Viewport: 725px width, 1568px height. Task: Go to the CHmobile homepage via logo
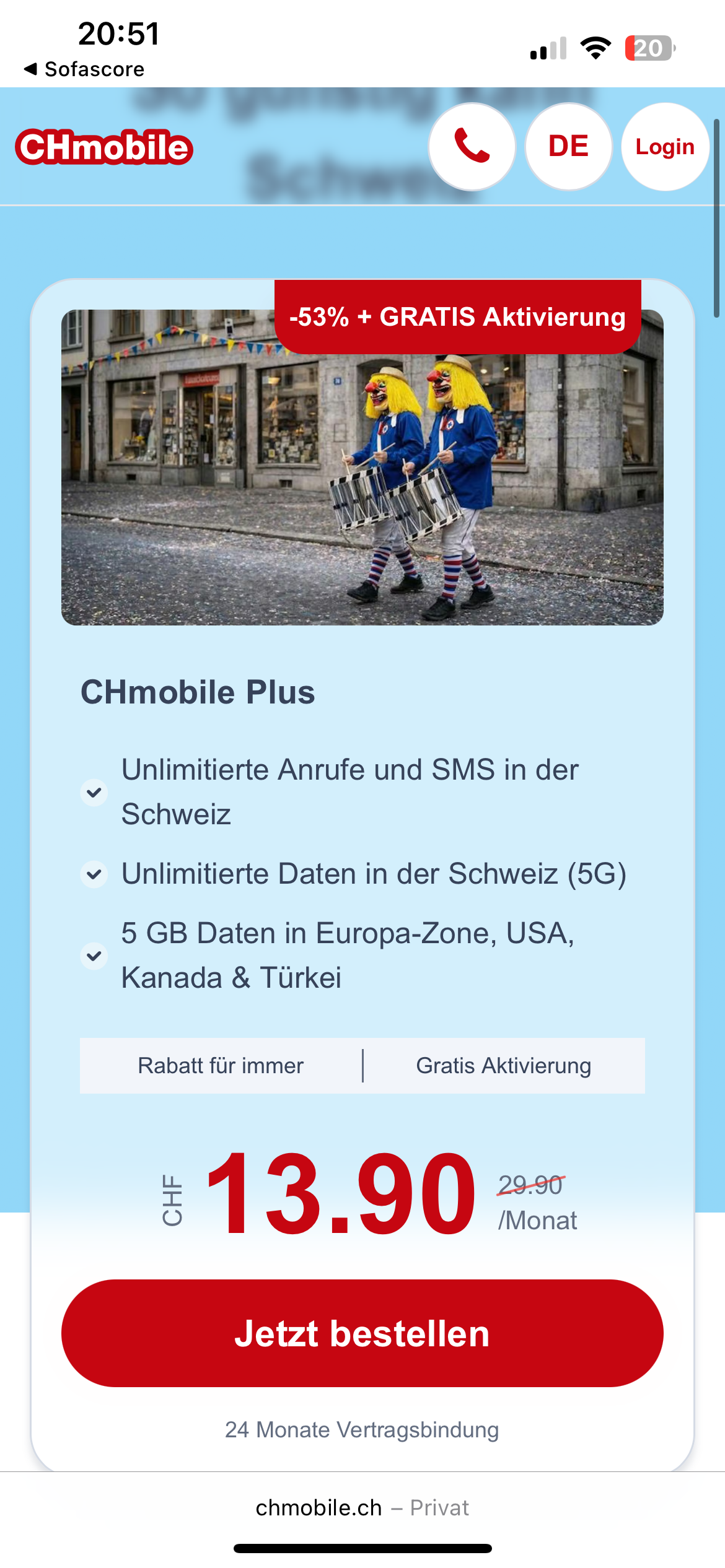(104, 147)
